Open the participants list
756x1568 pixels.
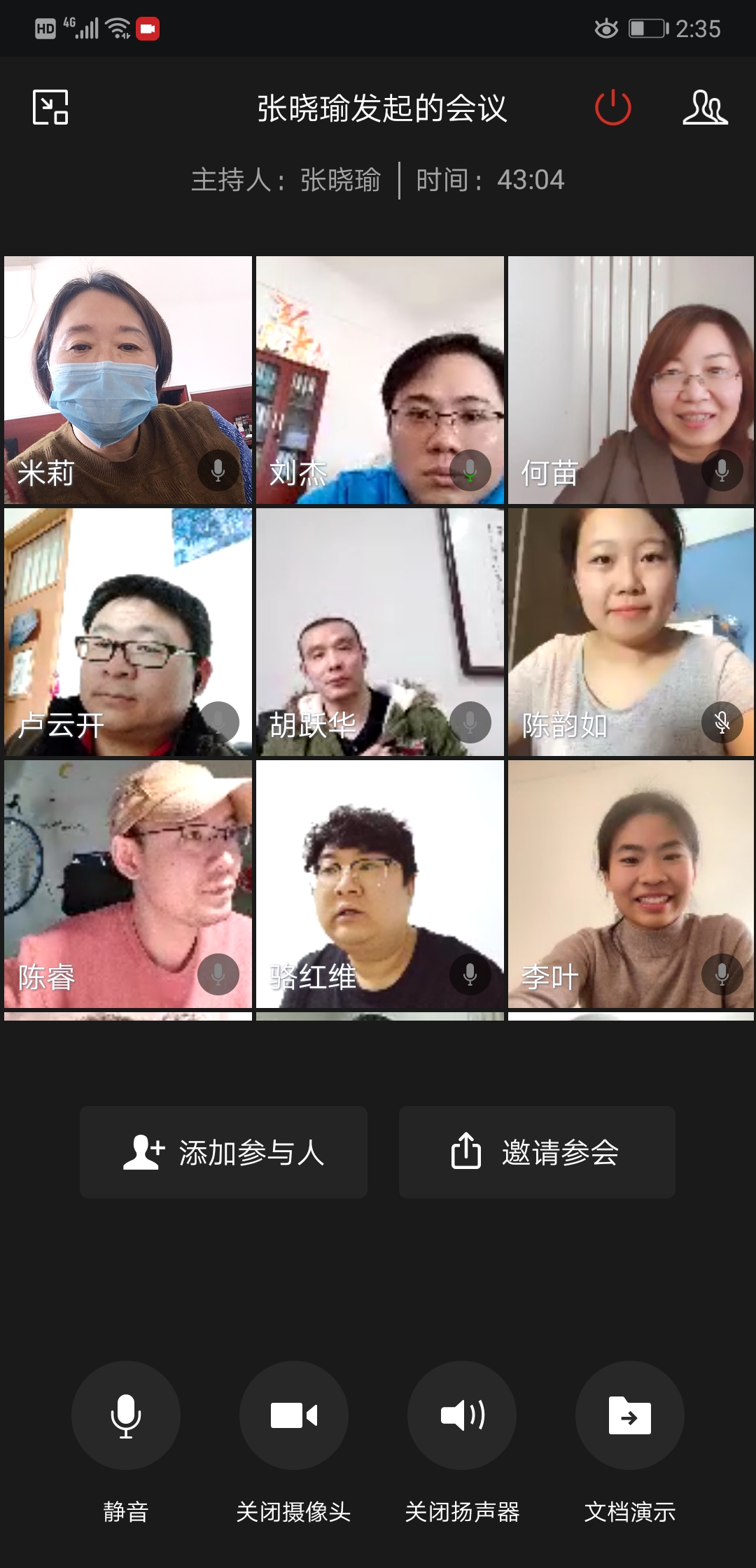705,108
